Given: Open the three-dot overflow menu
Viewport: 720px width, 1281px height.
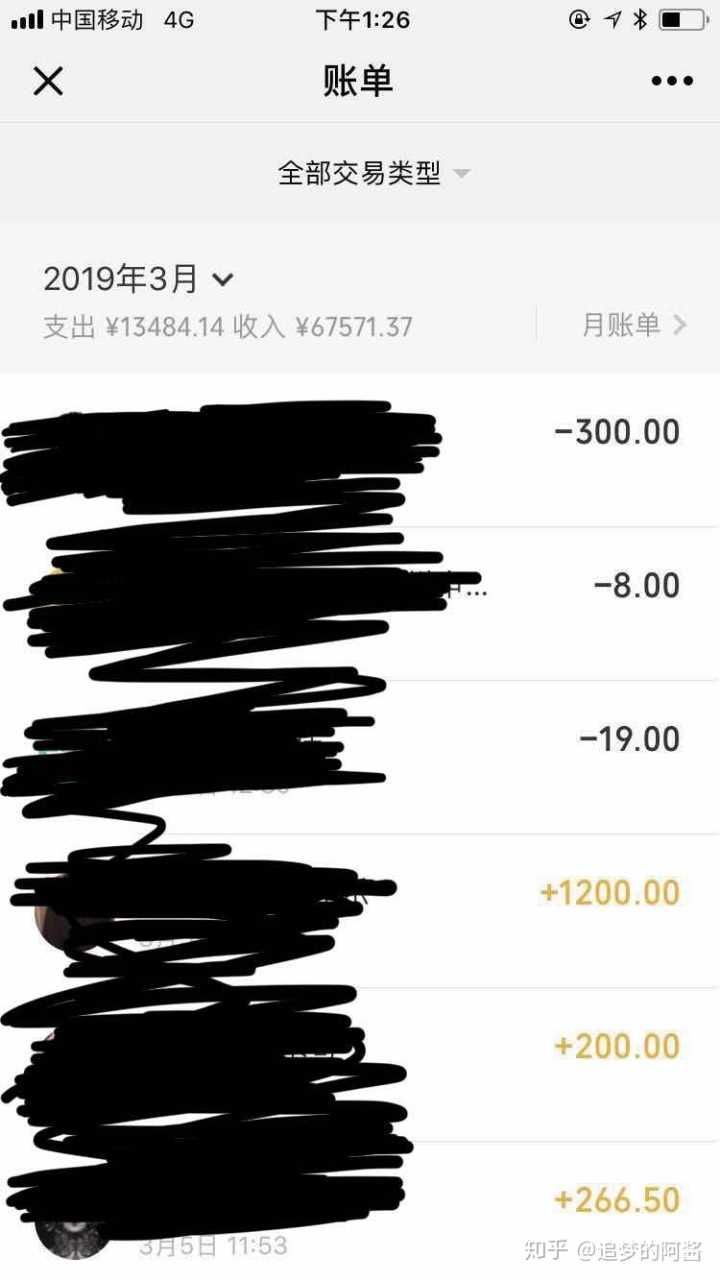Looking at the screenshot, I should 671,81.
